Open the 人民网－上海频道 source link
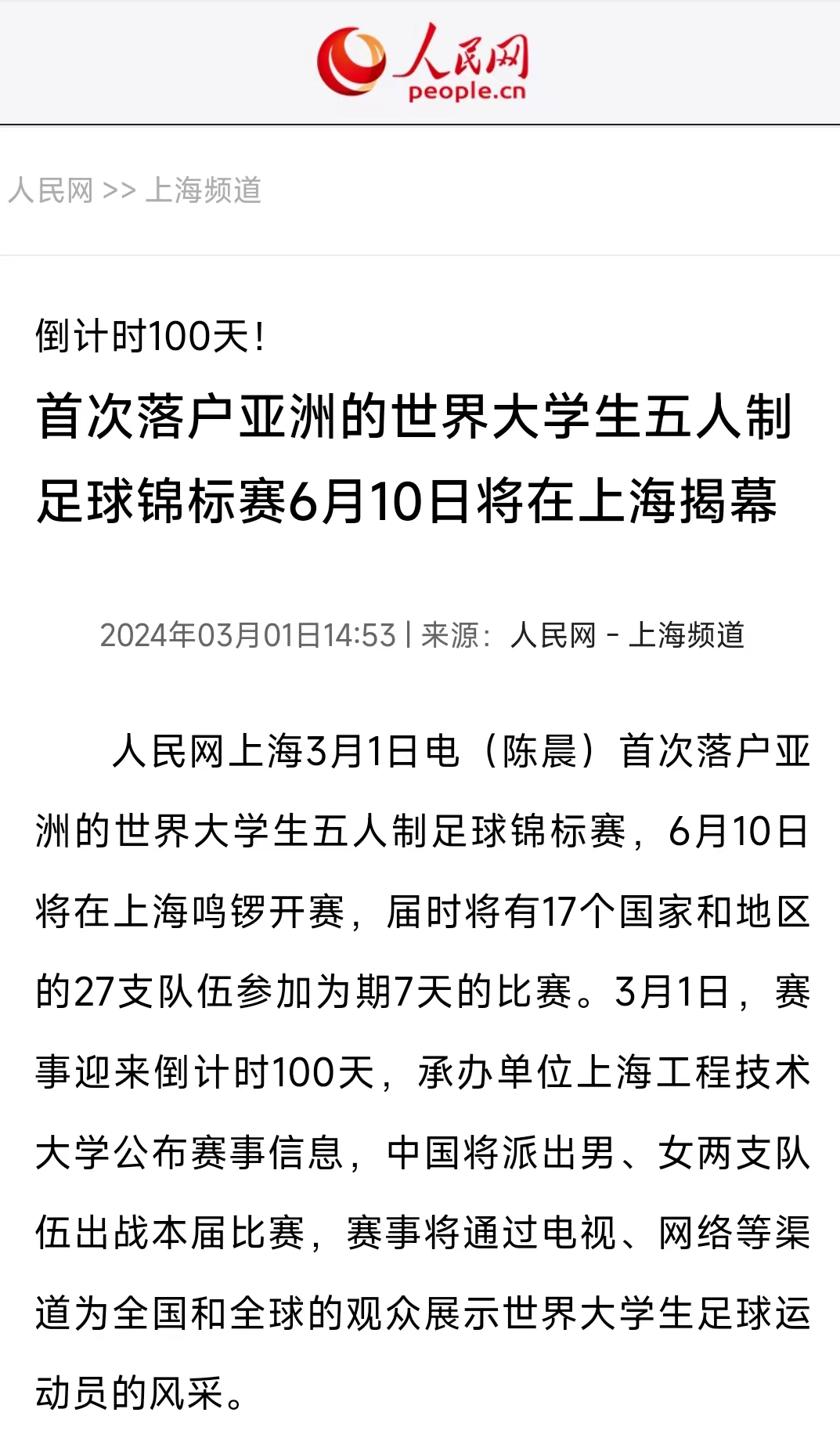 pos(626,635)
